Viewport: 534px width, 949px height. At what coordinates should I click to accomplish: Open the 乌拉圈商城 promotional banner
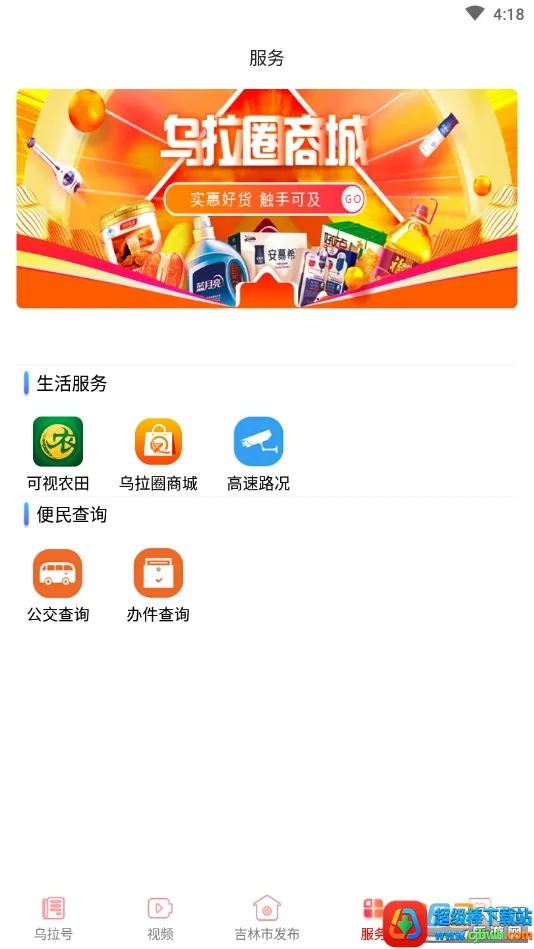[x=267, y=199]
